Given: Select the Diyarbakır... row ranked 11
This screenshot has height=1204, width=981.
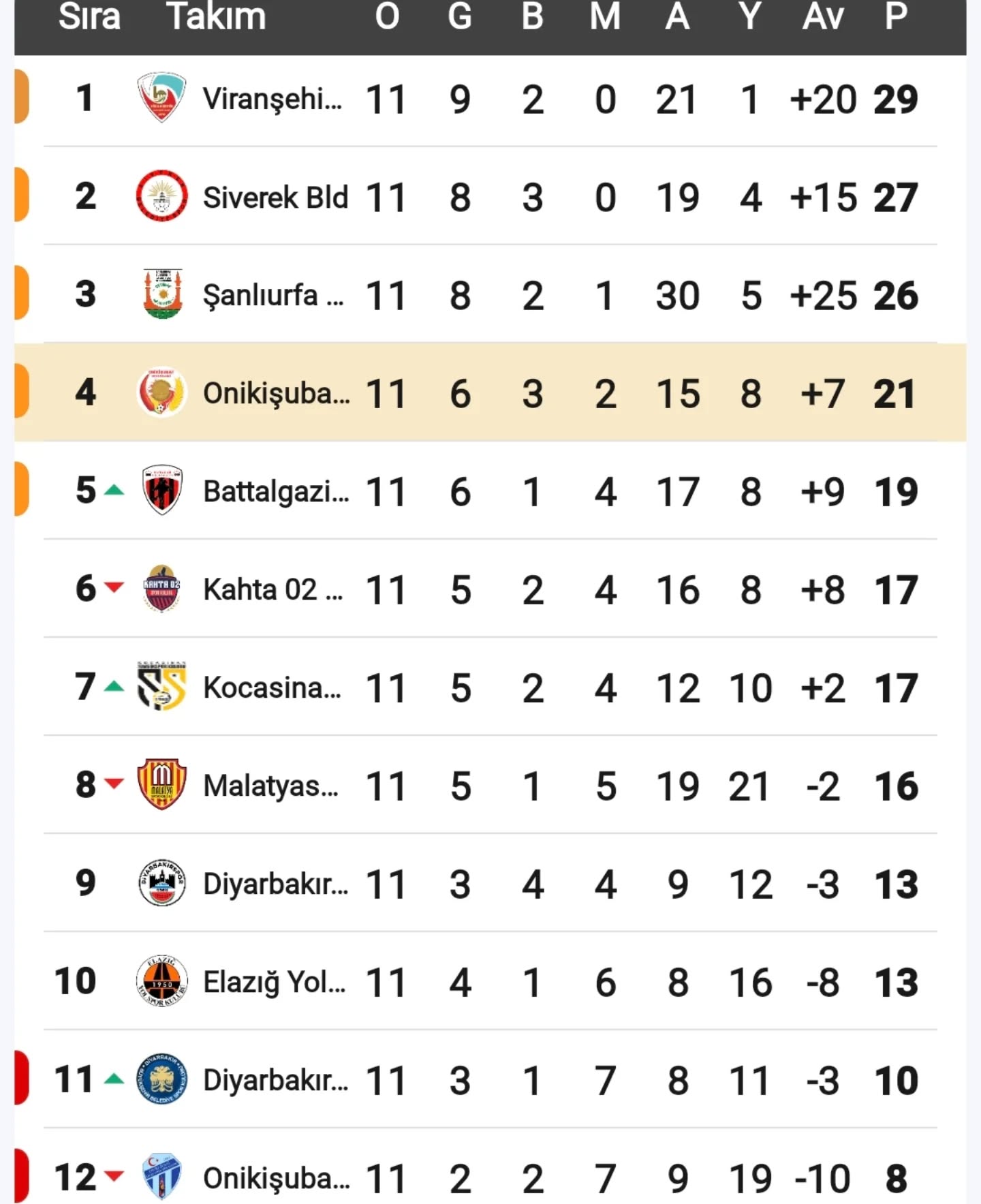Looking at the screenshot, I should pos(275,1081).
